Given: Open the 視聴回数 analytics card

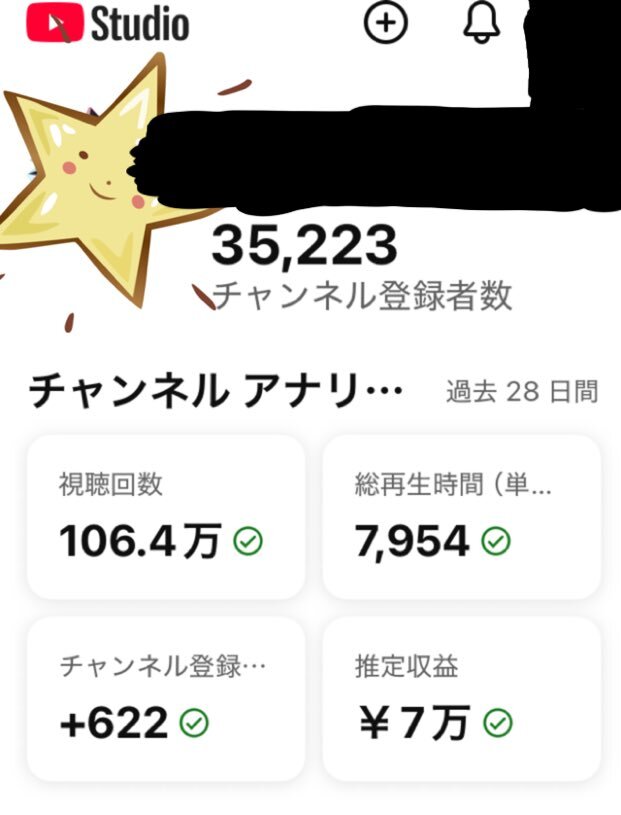Looking at the screenshot, I should point(165,516).
